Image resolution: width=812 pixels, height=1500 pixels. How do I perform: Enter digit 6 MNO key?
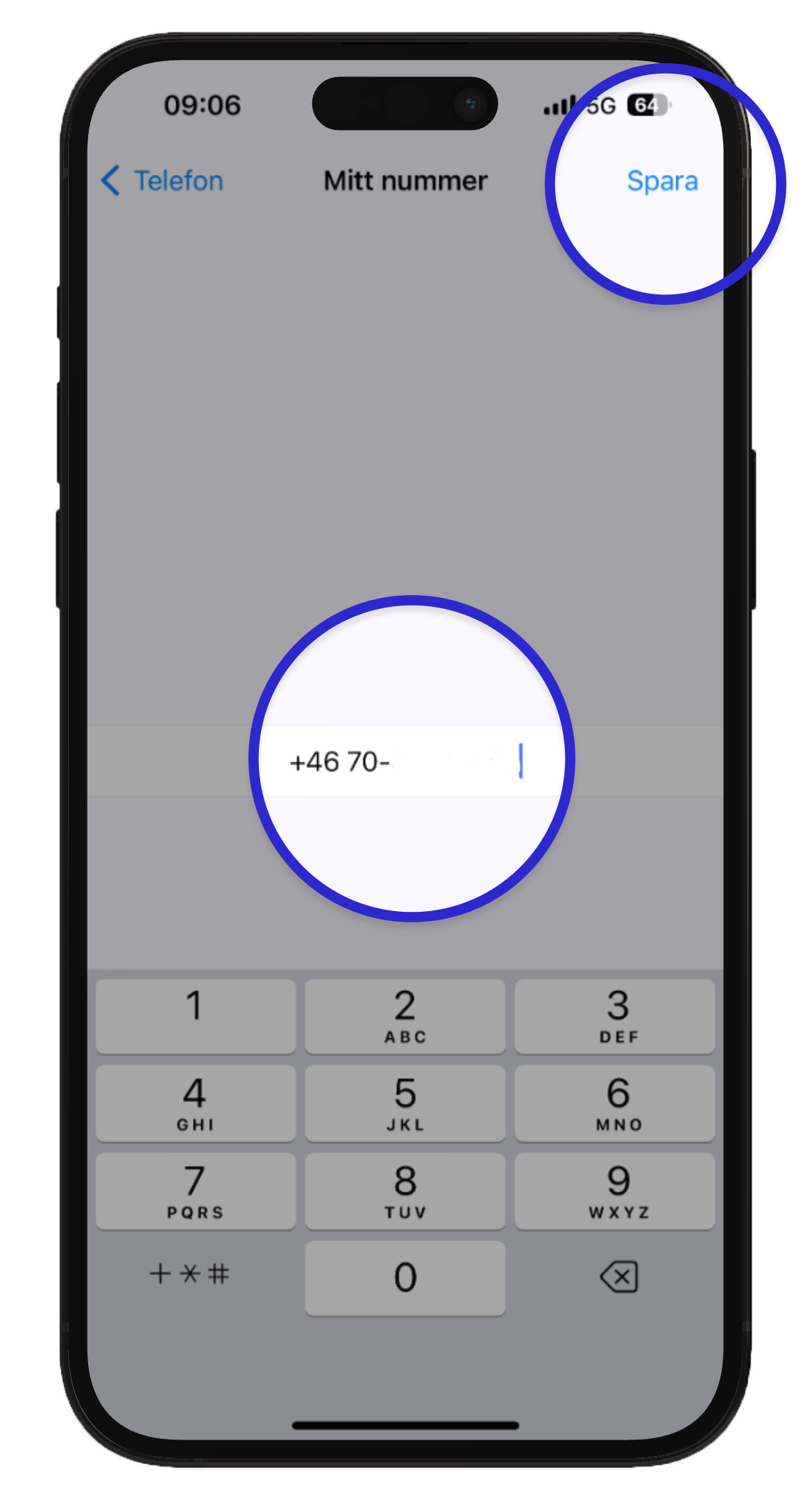point(615,1103)
